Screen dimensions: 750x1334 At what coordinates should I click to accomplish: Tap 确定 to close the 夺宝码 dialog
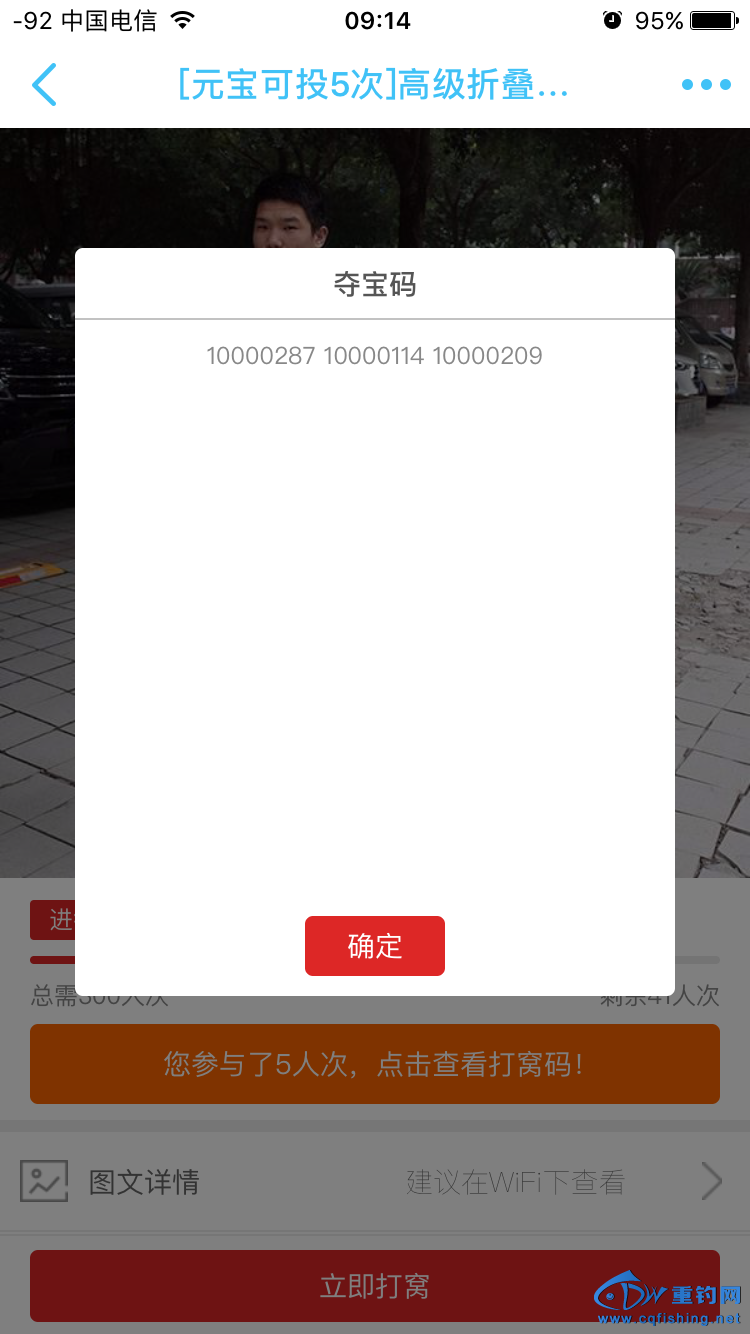(374, 946)
